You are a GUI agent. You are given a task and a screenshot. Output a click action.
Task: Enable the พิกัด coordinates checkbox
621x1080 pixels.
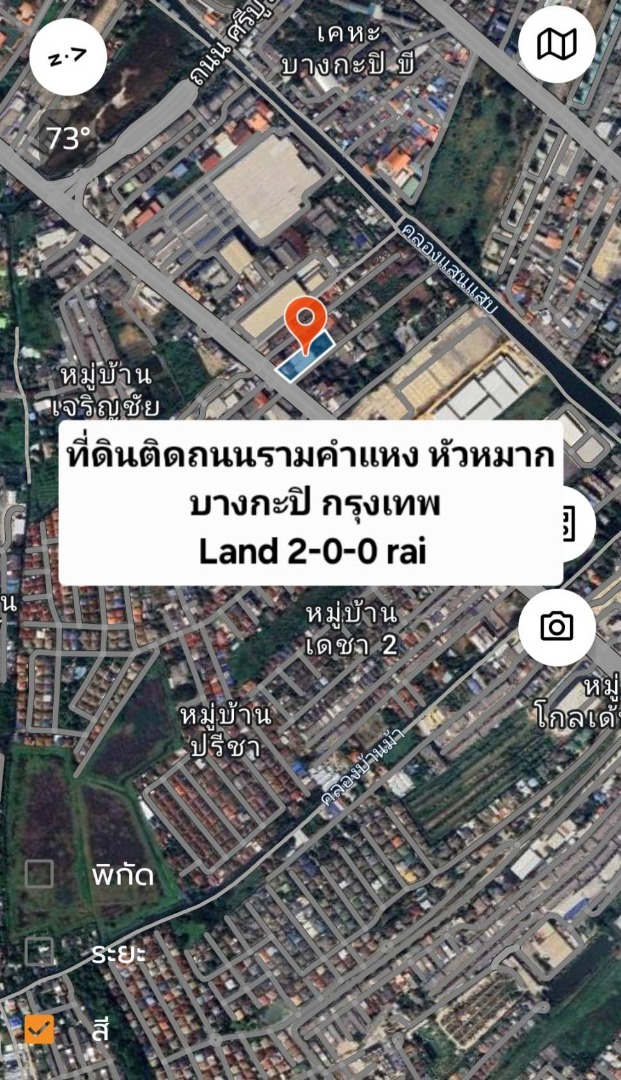[39, 874]
